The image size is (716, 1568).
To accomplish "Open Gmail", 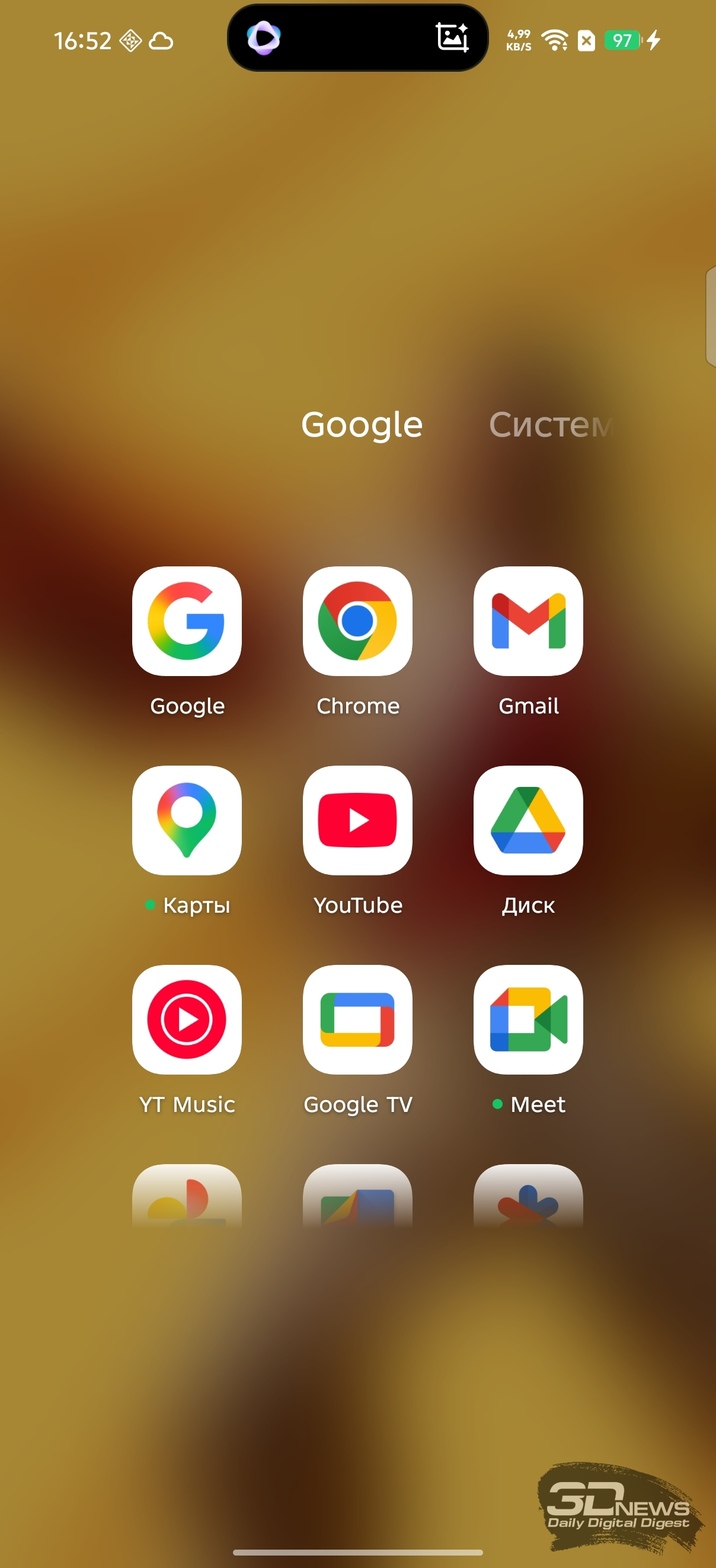I will (x=528, y=621).
